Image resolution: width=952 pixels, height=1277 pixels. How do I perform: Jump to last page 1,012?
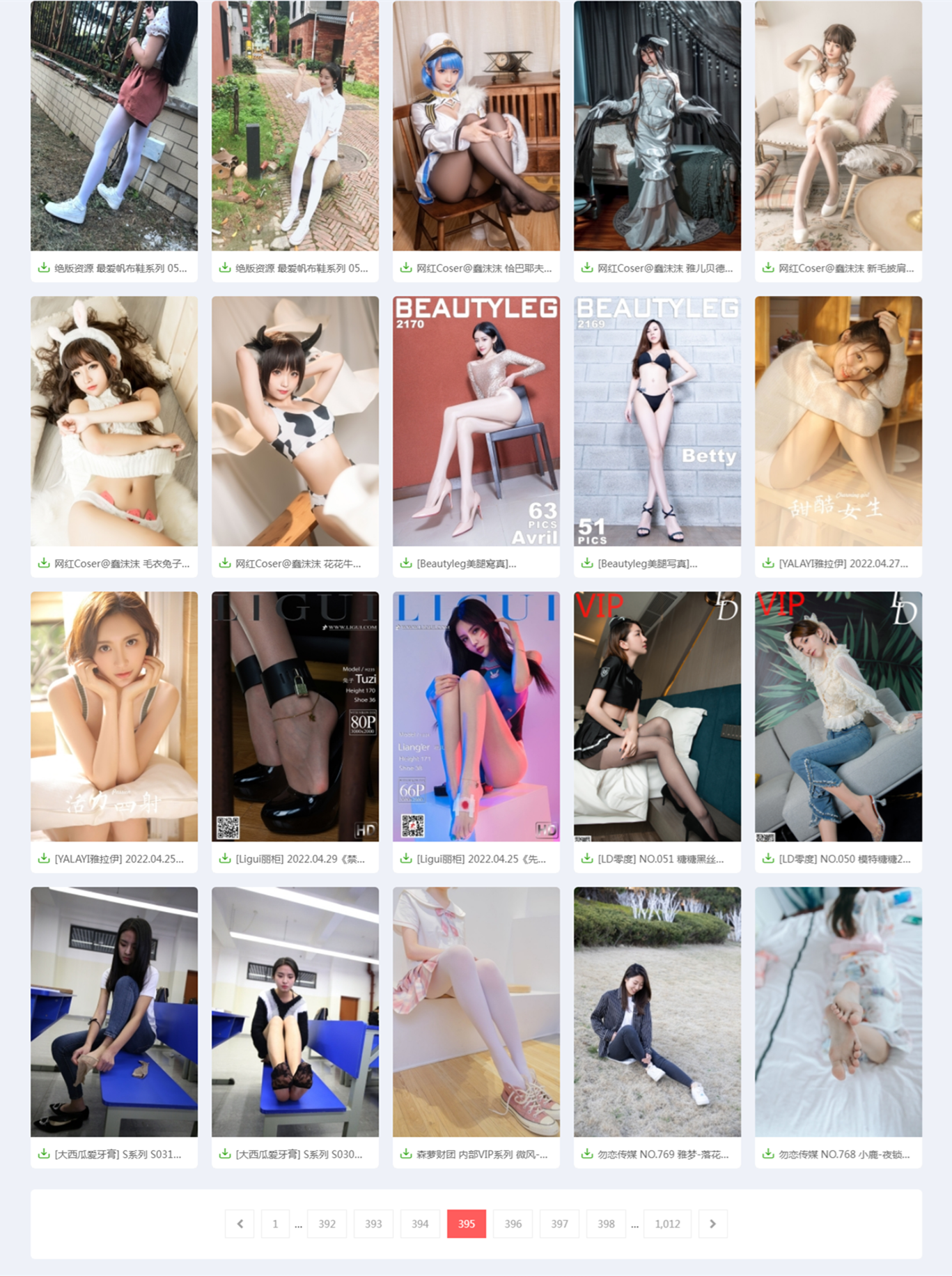[667, 1223]
